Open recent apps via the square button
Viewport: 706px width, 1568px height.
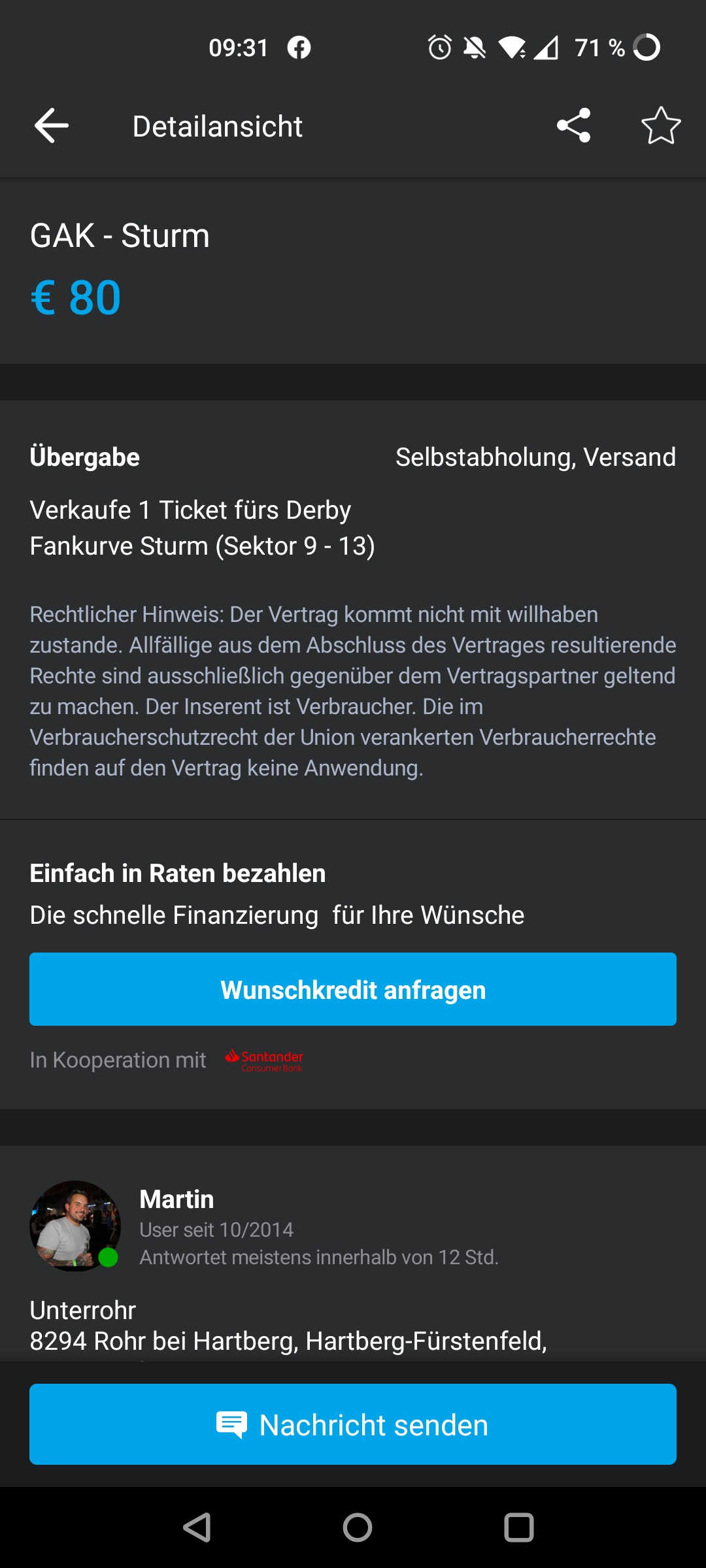519,1527
